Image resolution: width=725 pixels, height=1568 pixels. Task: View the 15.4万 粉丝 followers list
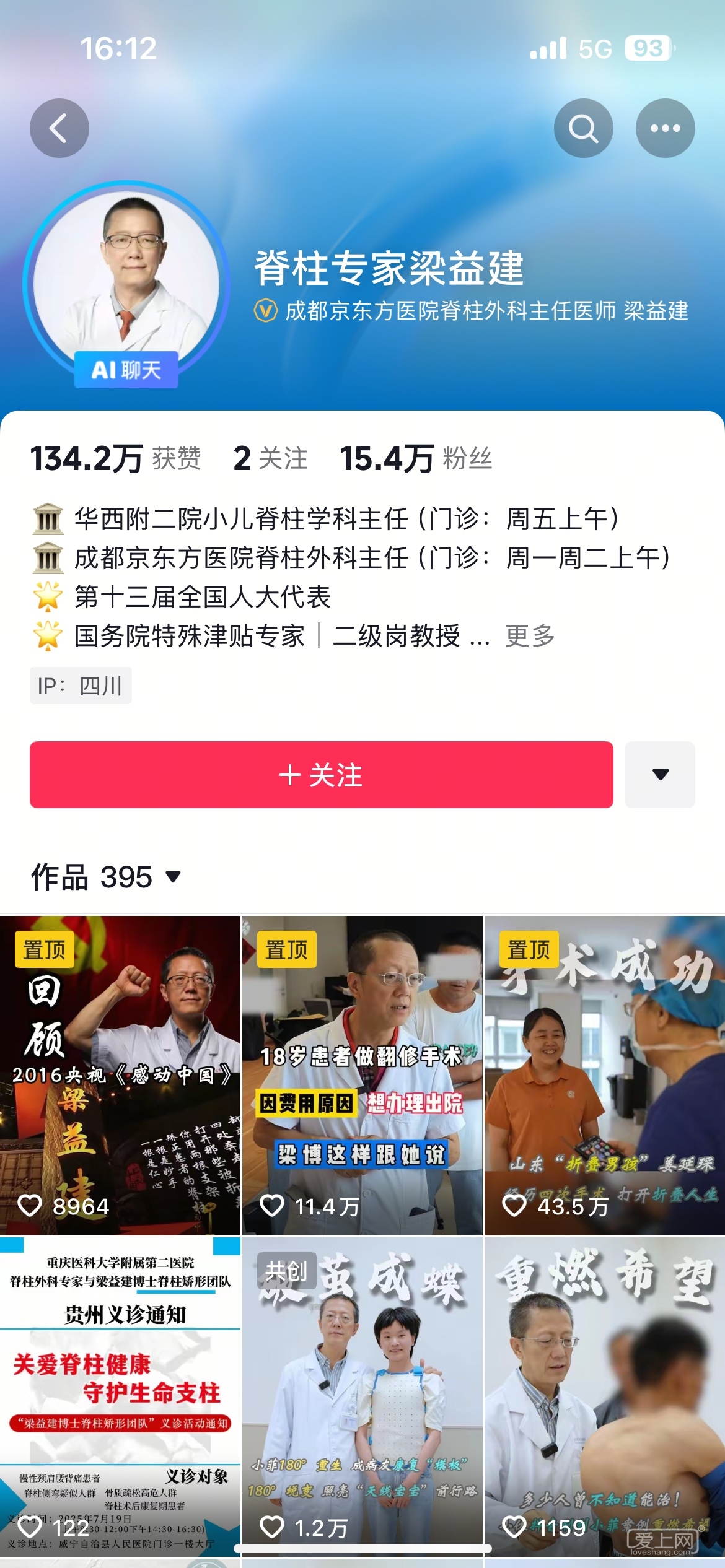(416, 459)
